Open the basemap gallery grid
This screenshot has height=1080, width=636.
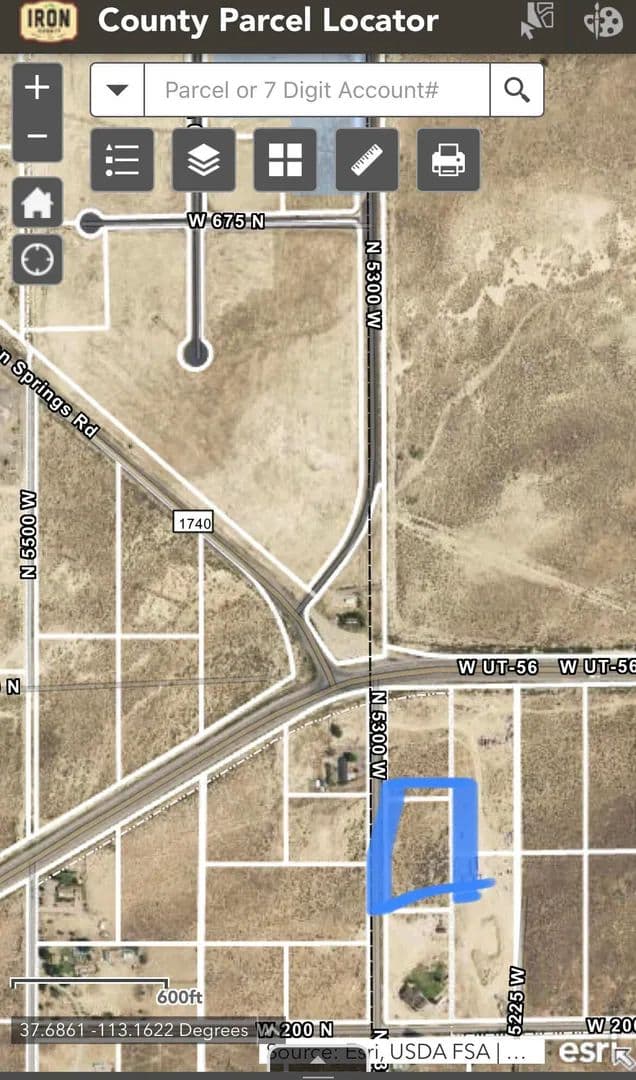[285, 160]
